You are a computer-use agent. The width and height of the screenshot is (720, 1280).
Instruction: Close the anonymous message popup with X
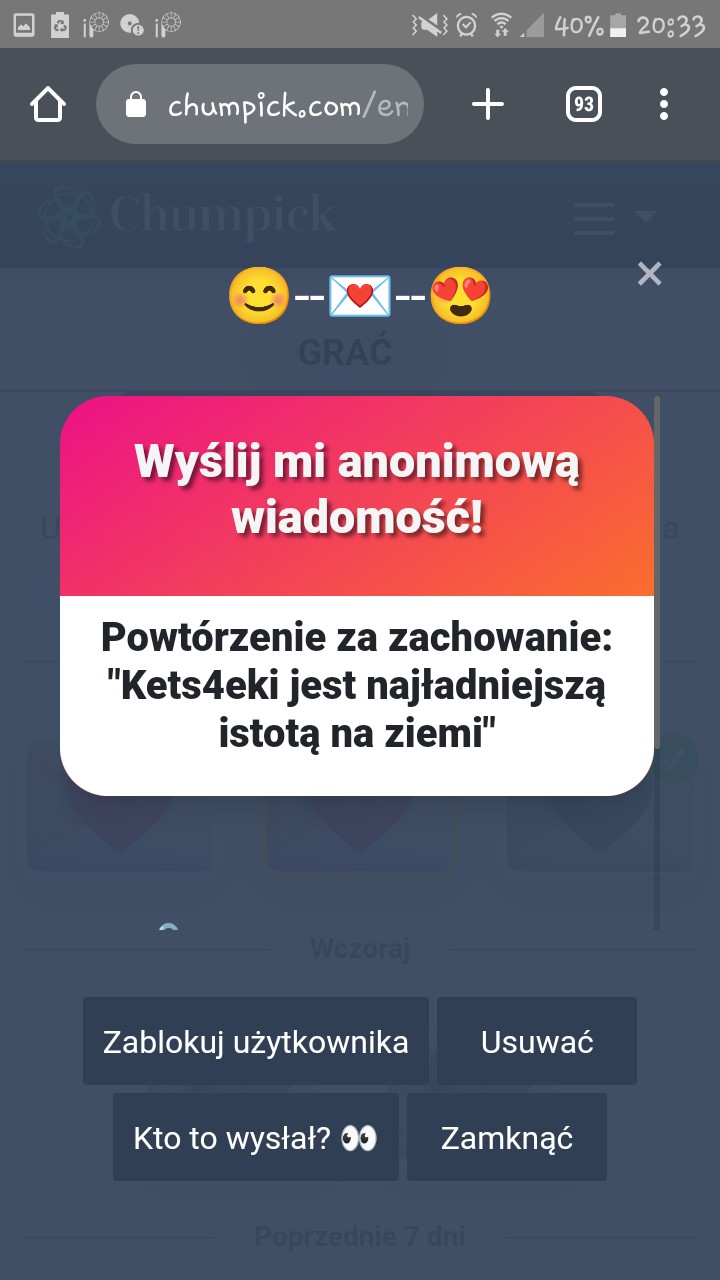(x=650, y=274)
